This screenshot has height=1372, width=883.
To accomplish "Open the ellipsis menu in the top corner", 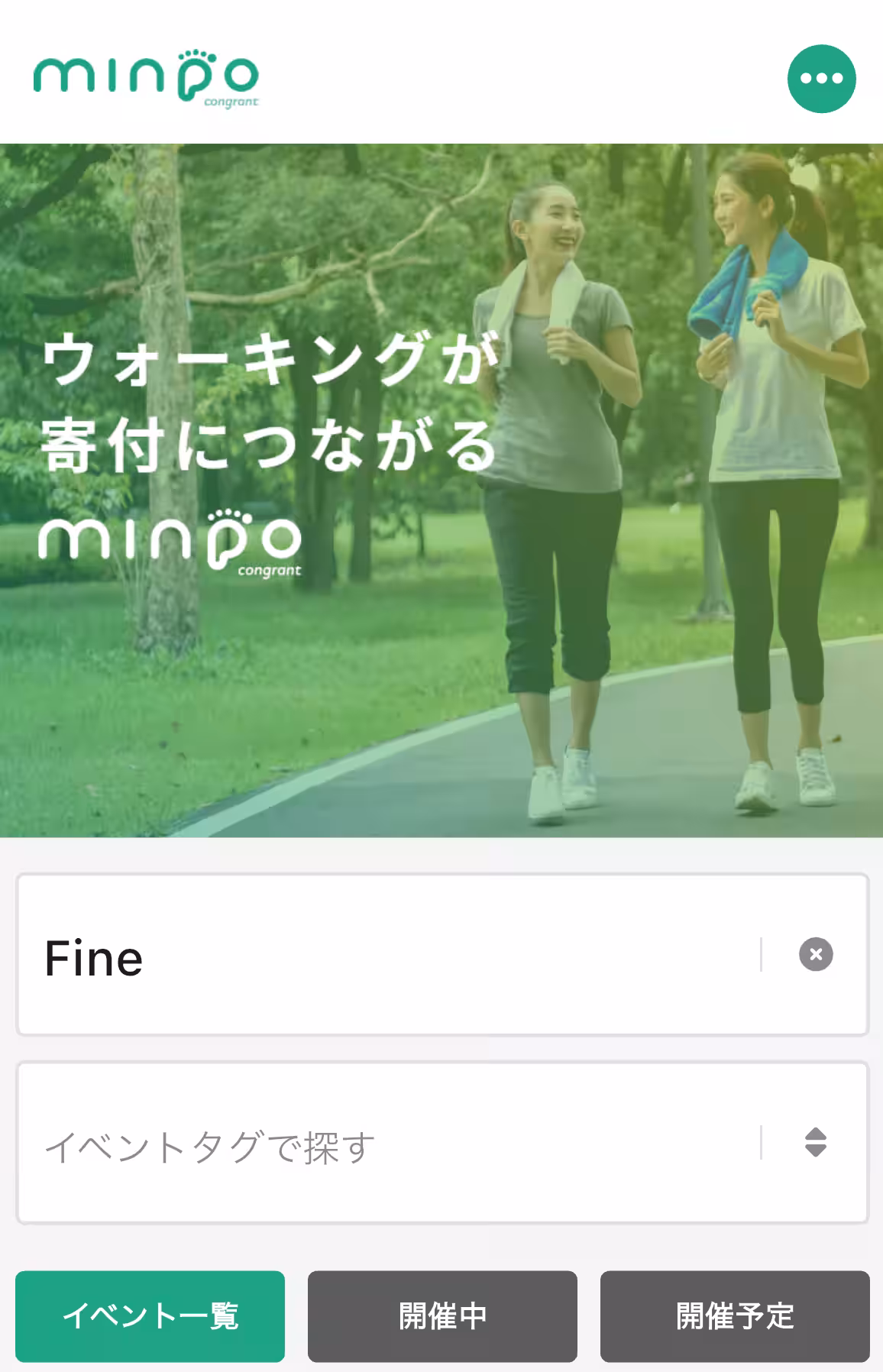I will 822,78.
